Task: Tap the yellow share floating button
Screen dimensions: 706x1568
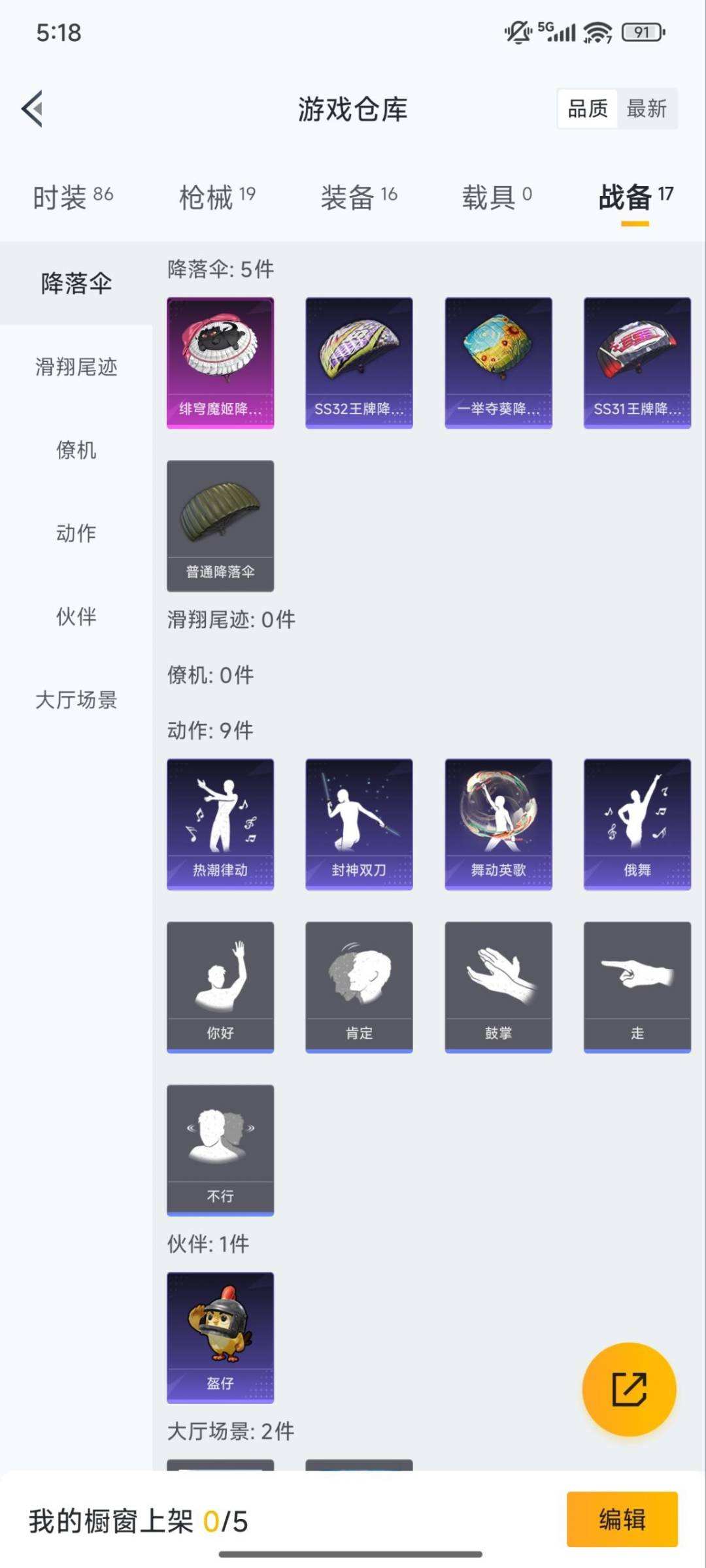Action: (x=629, y=1390)
